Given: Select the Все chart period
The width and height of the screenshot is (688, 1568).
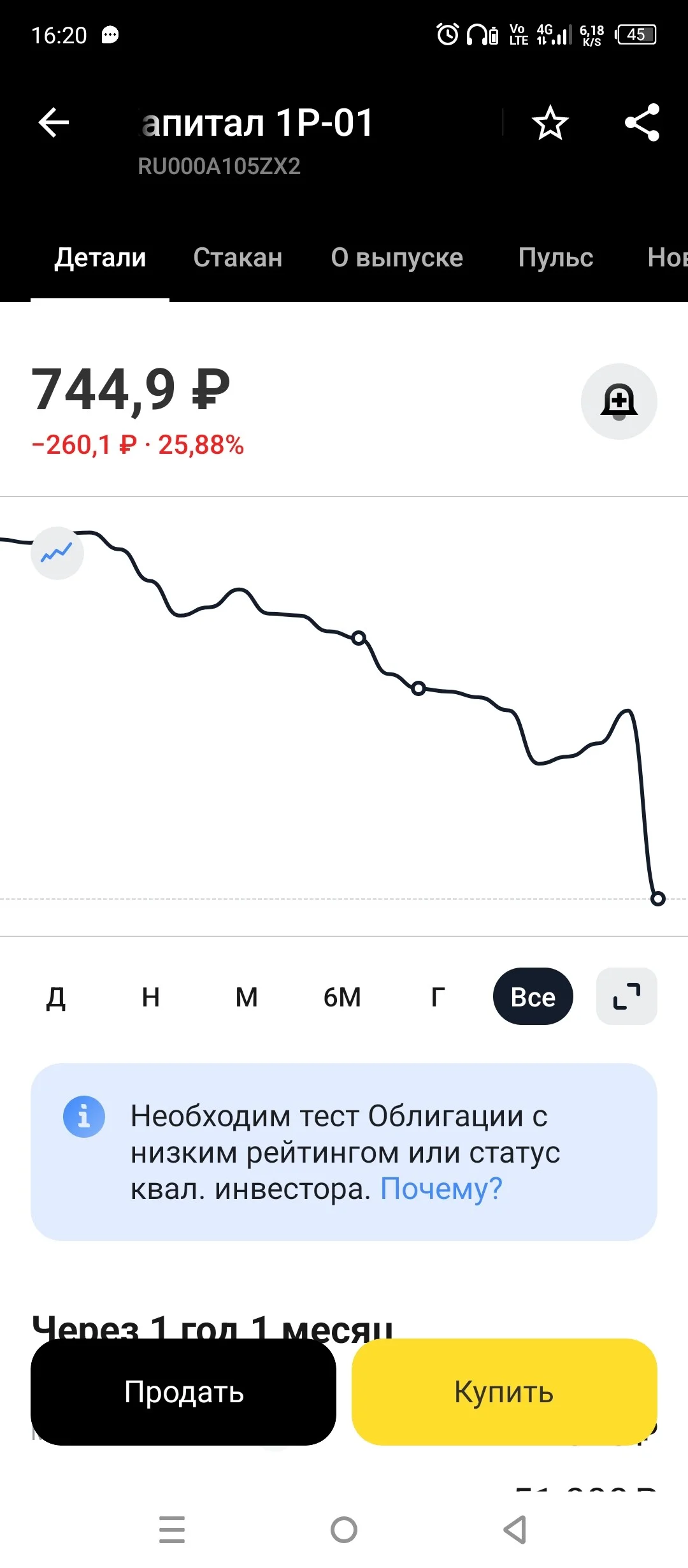Looking at the screenshot, I should coord(533,996).
